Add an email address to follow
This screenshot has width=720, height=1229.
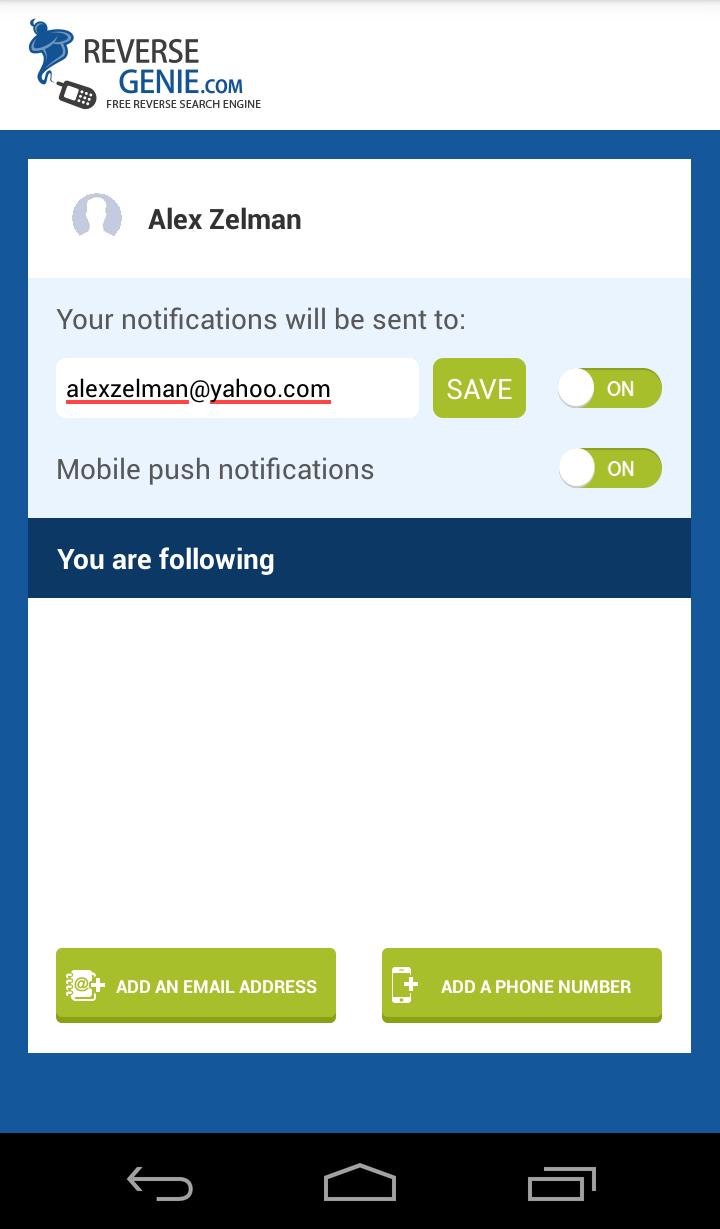coord(196,985)
